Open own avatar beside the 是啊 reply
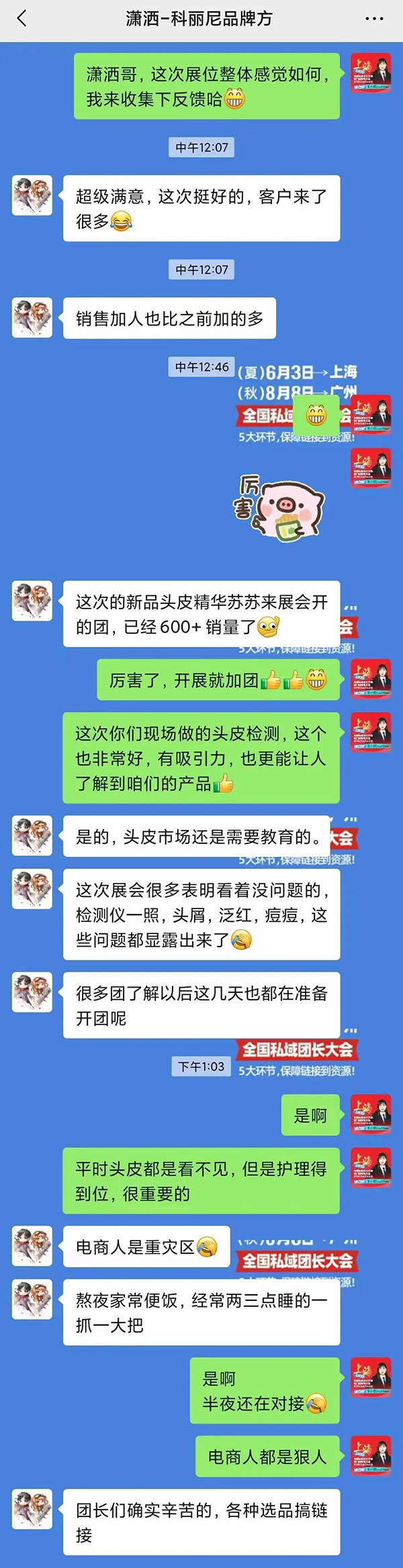 371,1114
